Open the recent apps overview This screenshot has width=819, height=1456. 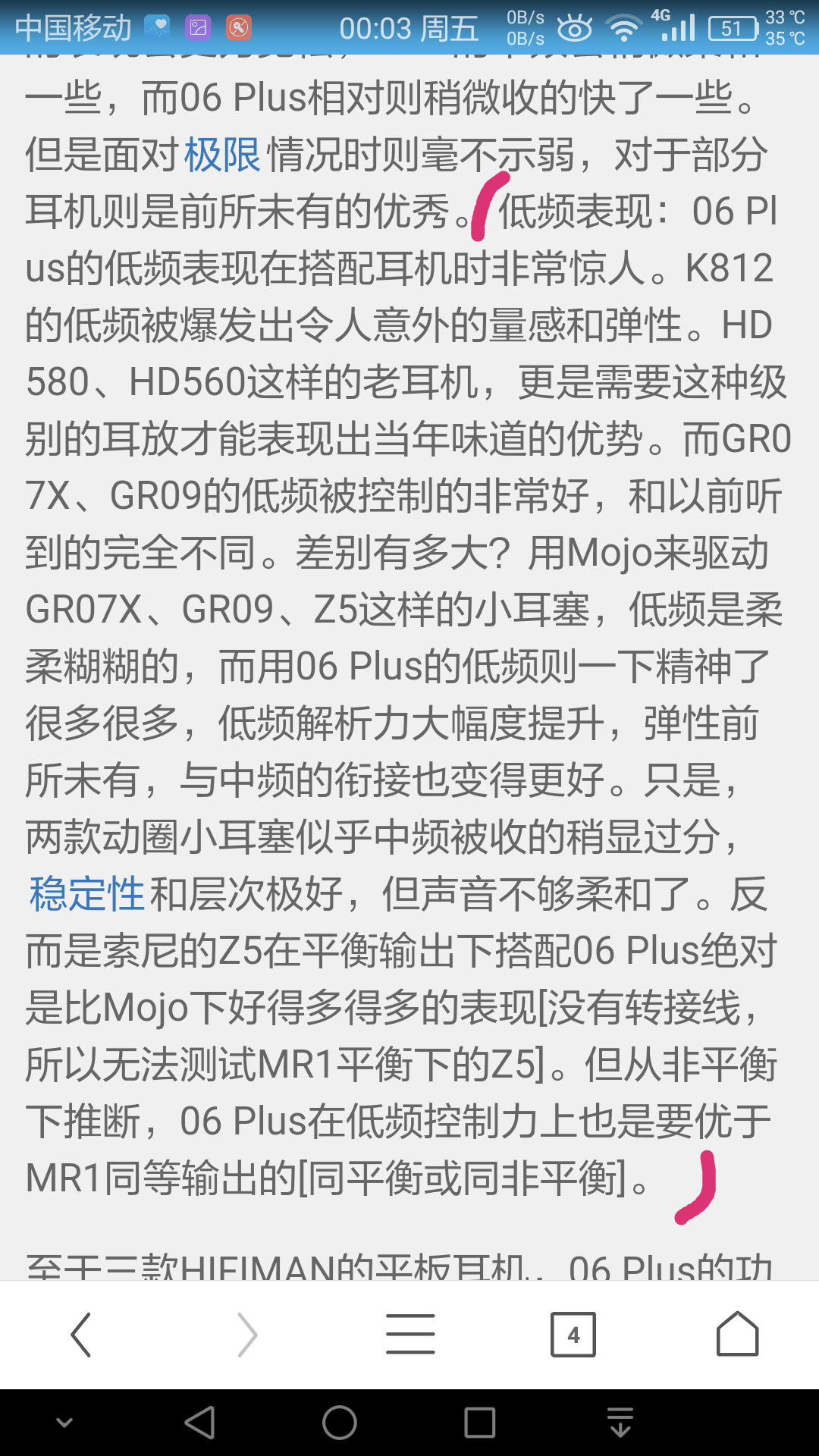tap(479, 1423)
